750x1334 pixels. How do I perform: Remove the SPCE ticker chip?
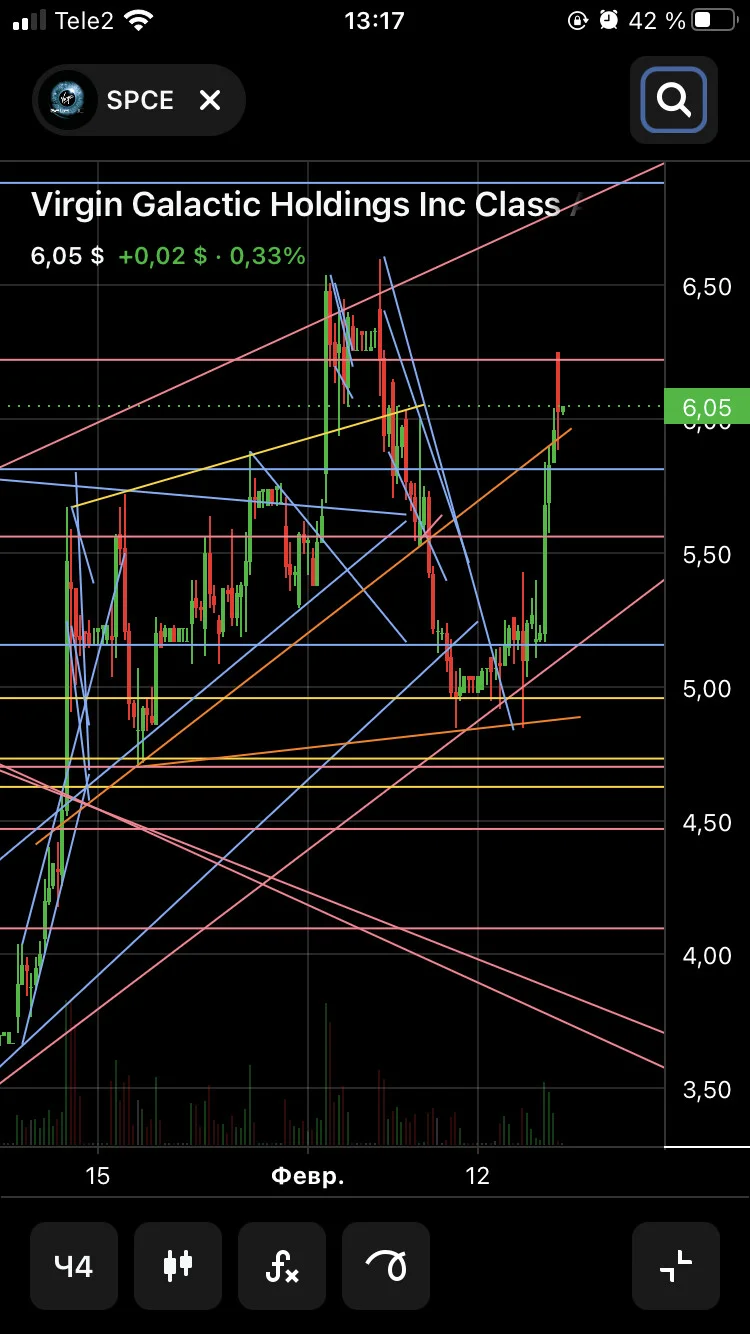pos(209,100)
